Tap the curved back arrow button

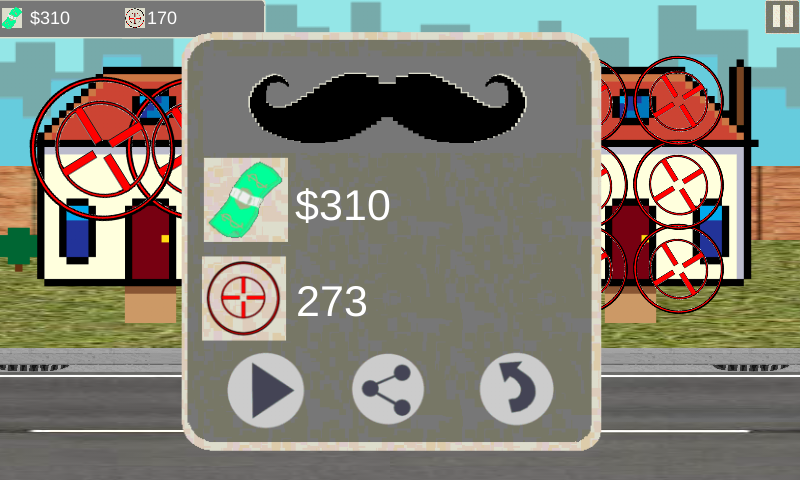click(x=516, y=389)
